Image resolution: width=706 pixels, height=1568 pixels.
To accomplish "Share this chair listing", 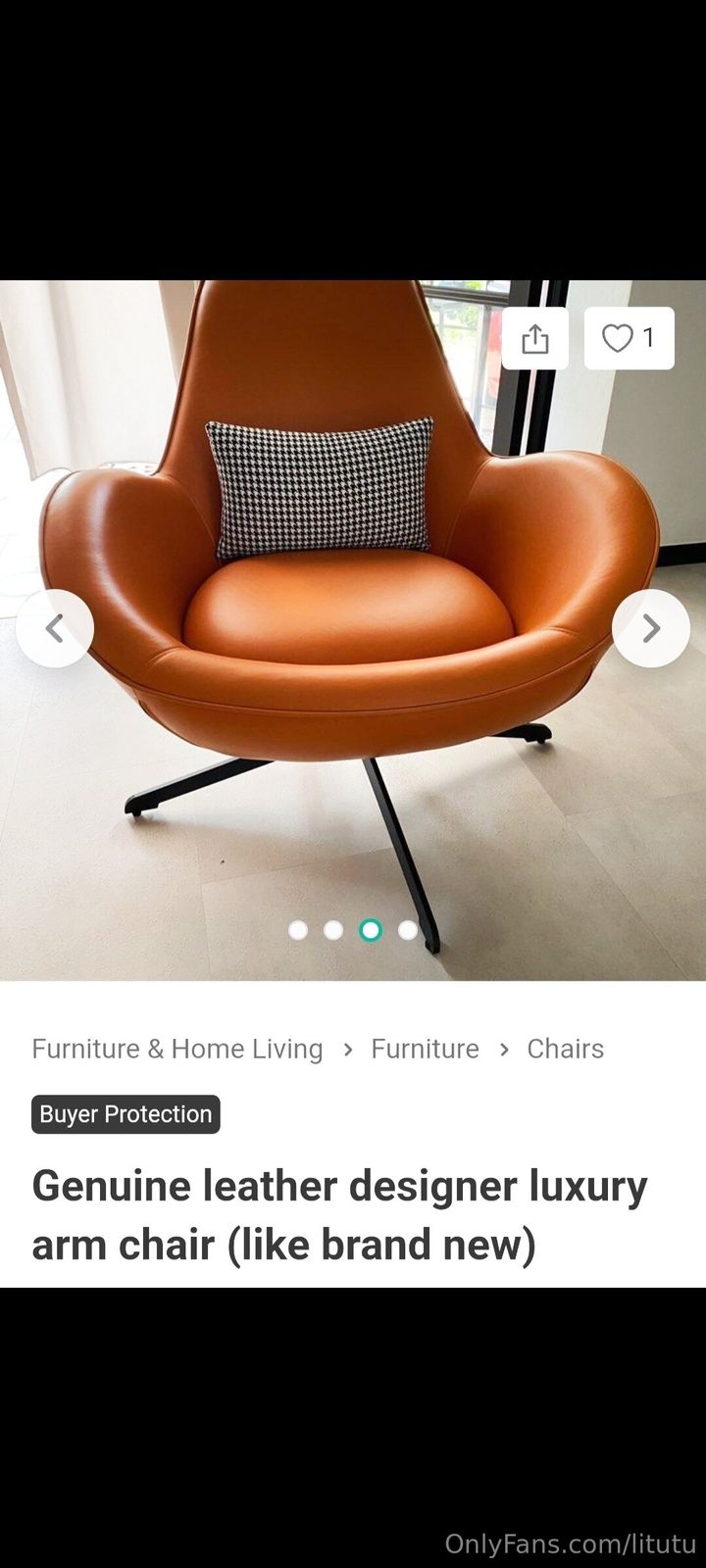I will click(x=534, y=338).
